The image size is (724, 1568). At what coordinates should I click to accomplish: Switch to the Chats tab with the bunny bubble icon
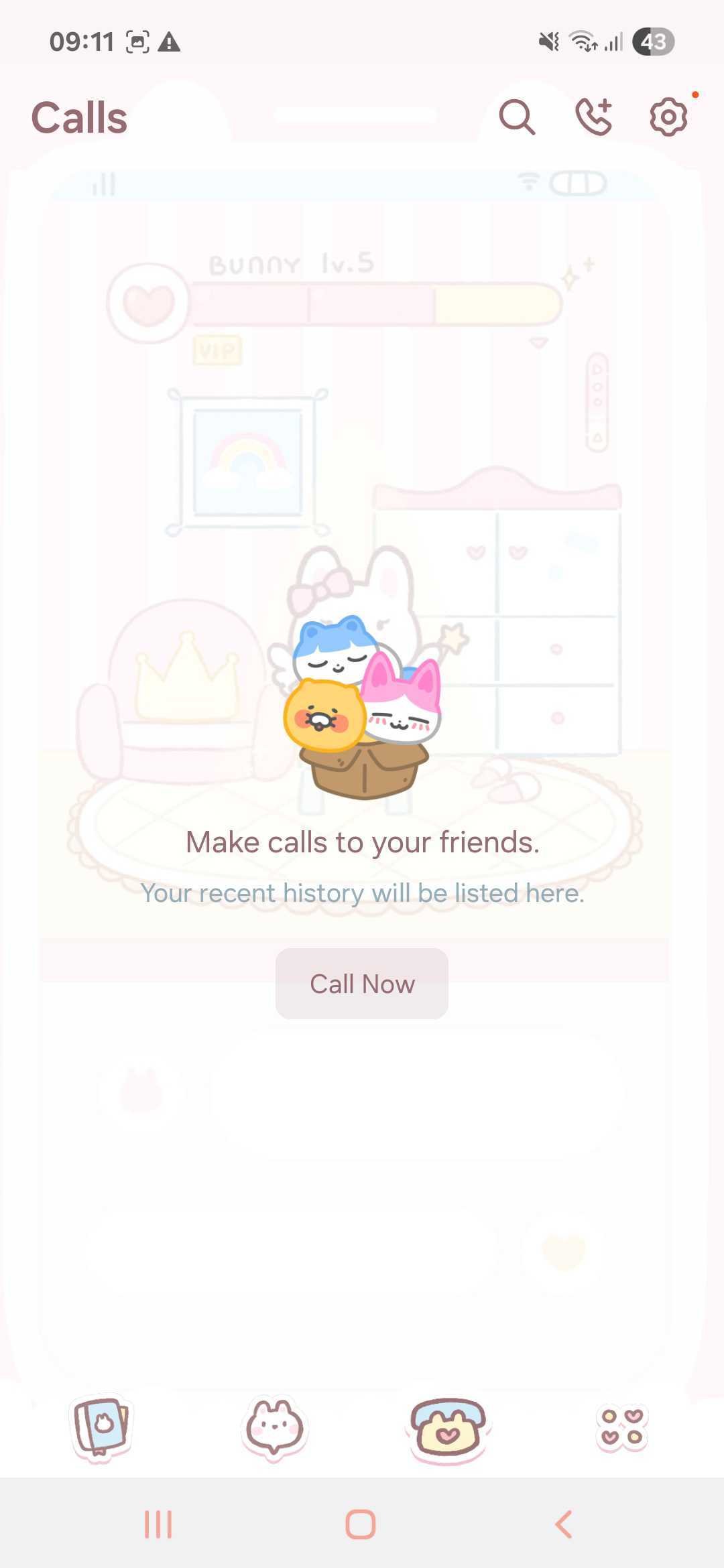pyautogui.click(x=275, y=1427)
